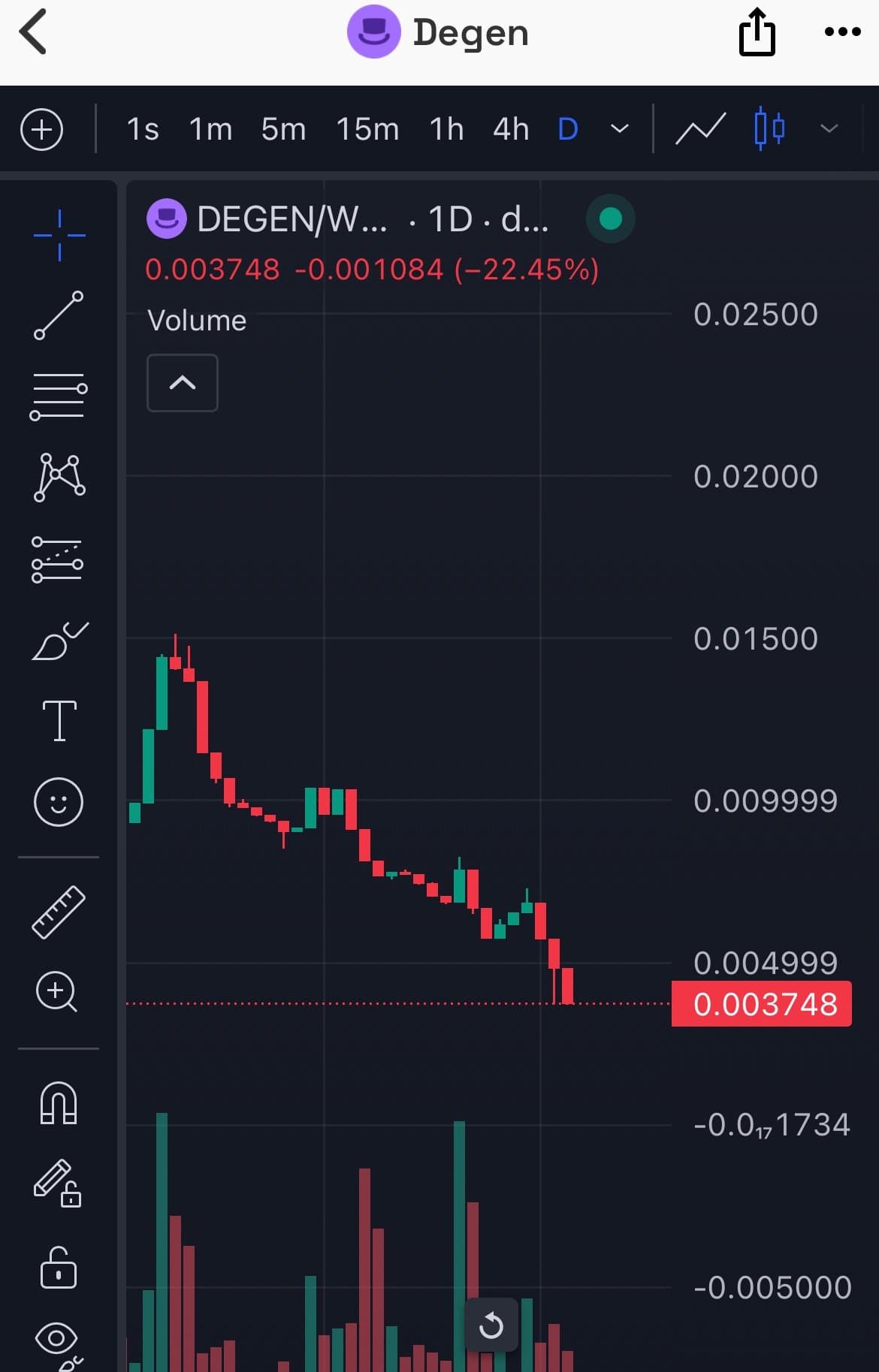The height and width of the screenshot is (1372, 879).
Task: Expand the timeframe dropdown next to D
Action: 620,129
